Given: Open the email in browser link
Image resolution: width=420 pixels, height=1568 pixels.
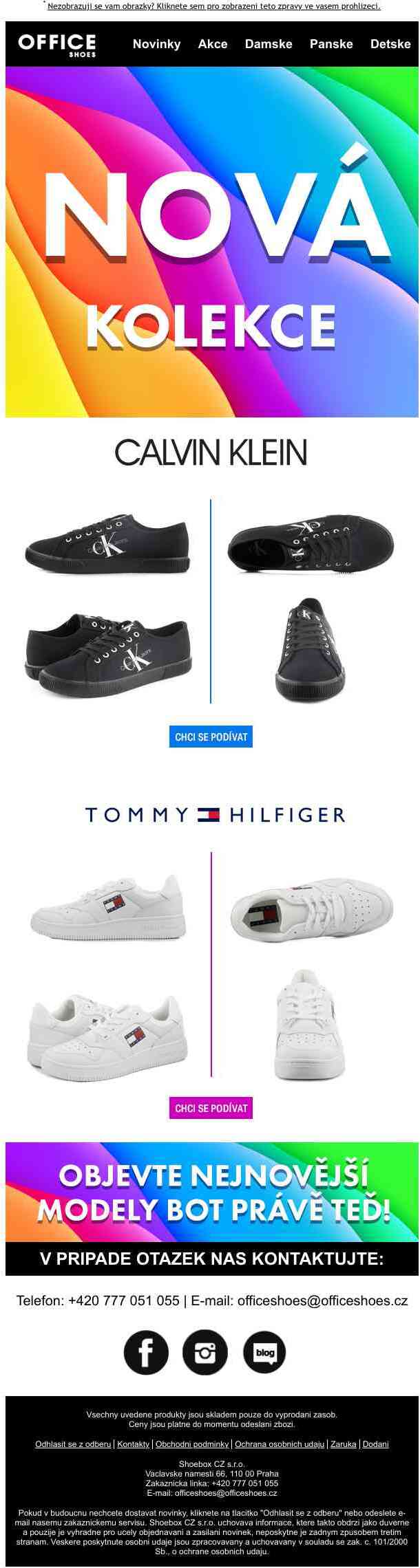Looking at the screenshot, I should 213,6.
